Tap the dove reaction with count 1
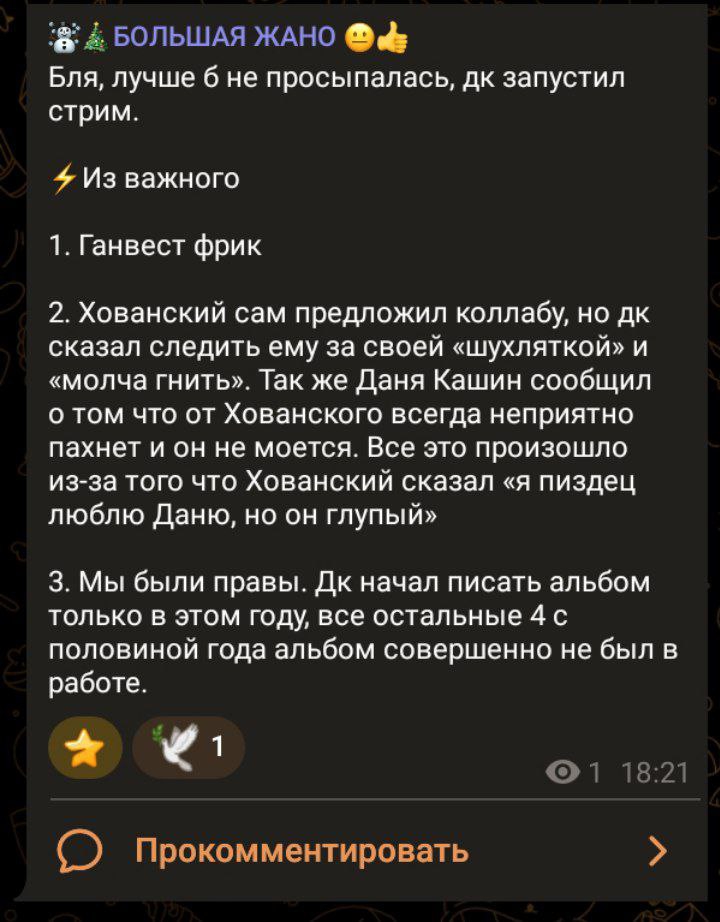The height and width of the screenshot is (922, 720). pos(188,747)
